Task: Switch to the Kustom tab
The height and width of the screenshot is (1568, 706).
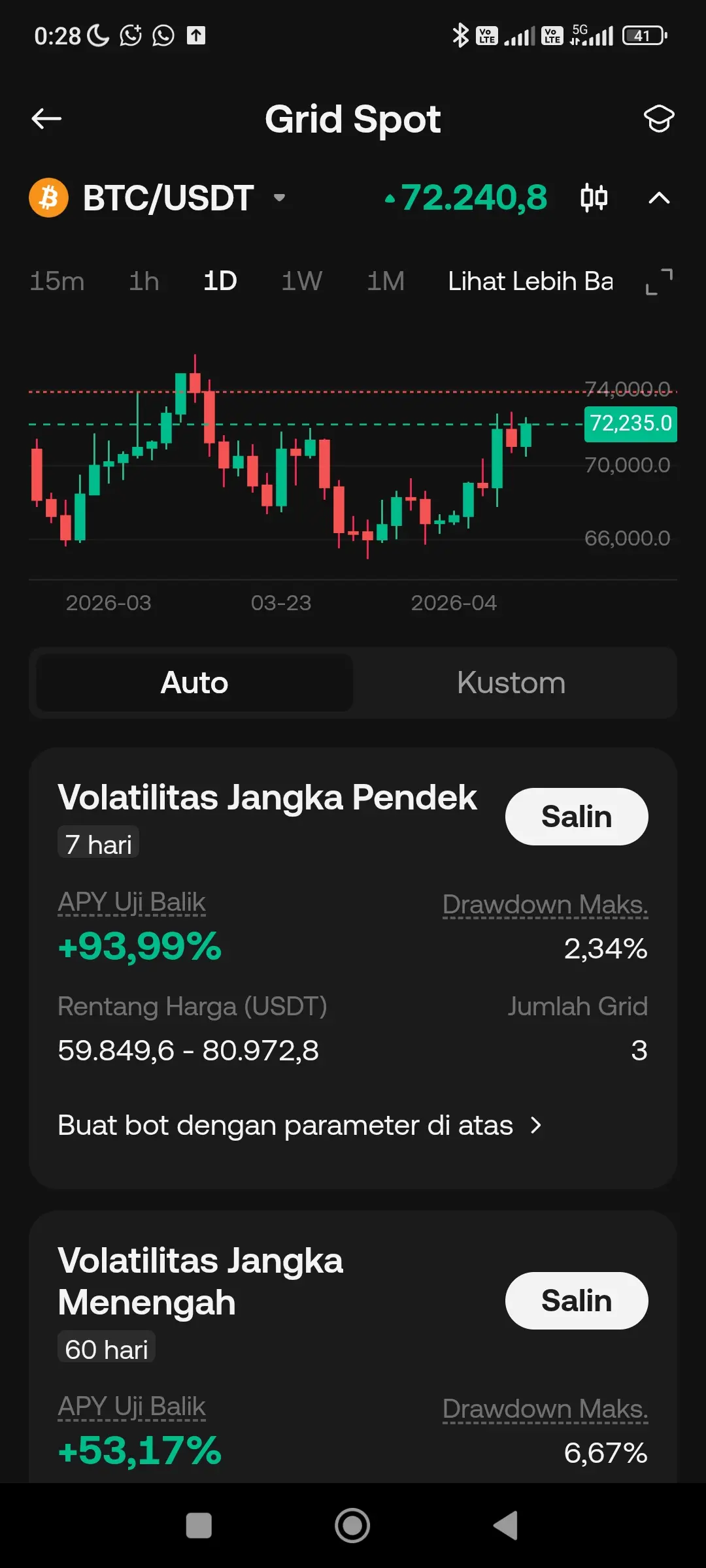Action: coord(511,683)
